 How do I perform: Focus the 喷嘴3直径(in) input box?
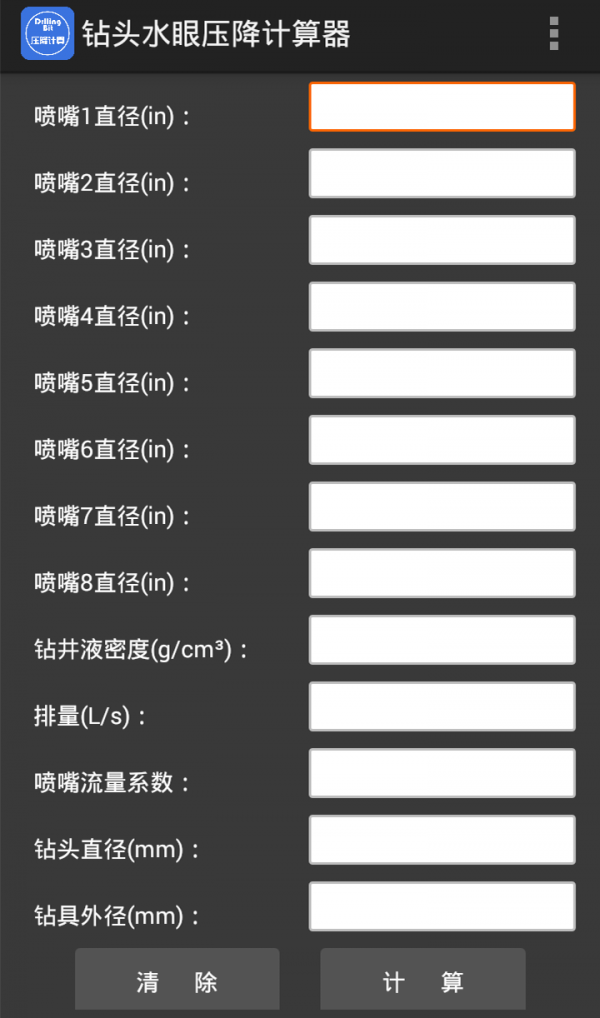[442, 240]
